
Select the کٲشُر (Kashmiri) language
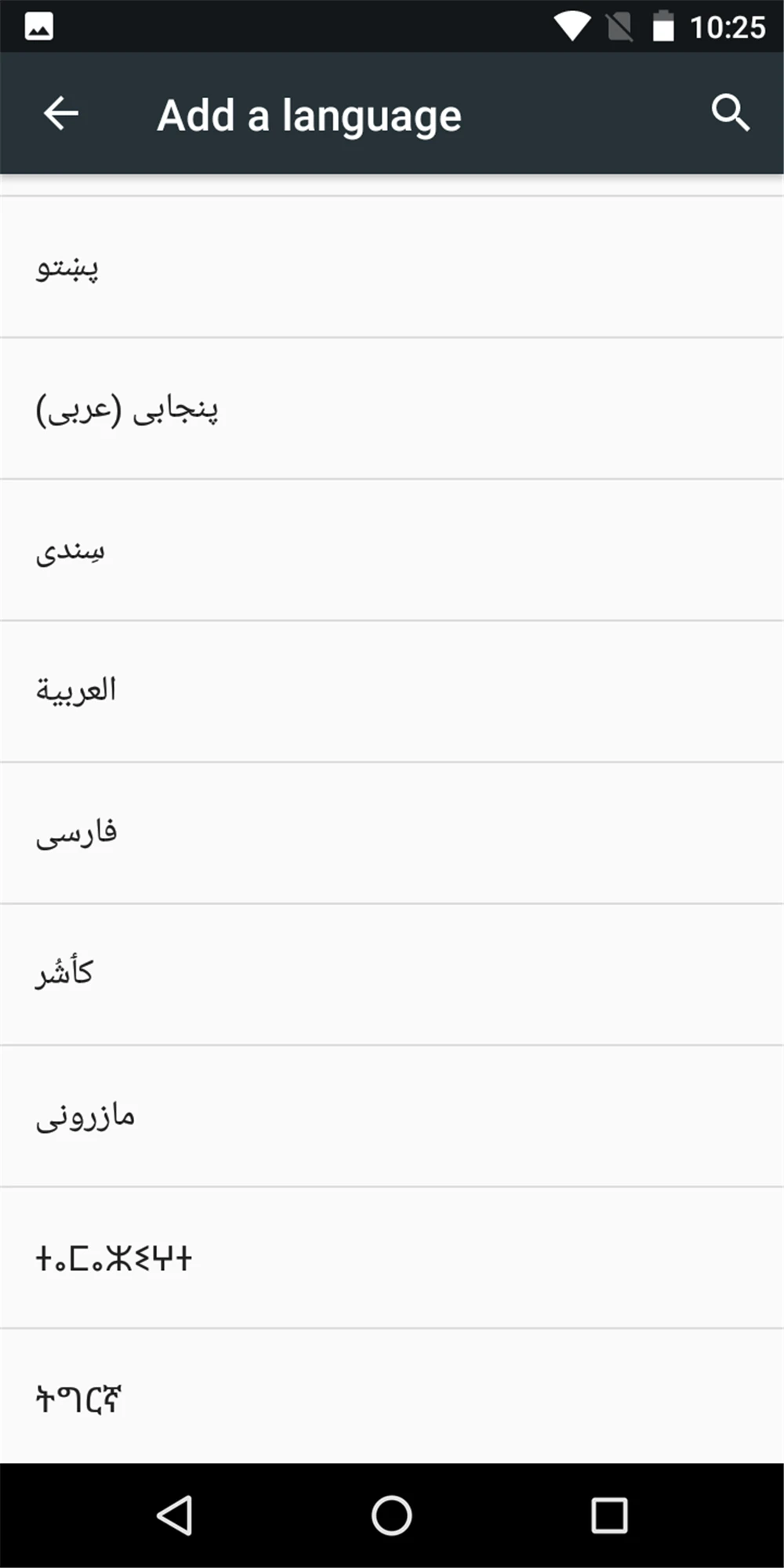(392, 975)
